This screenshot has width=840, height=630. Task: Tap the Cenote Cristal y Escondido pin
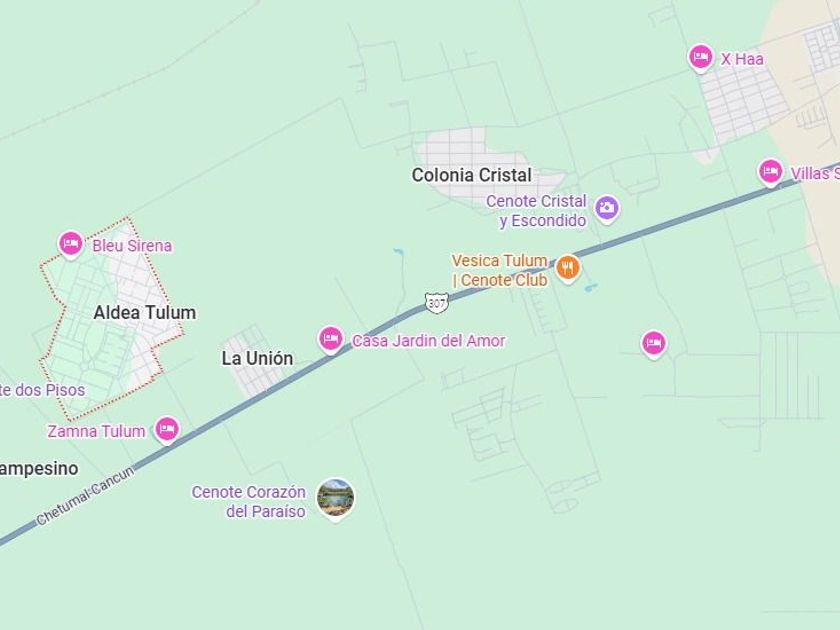[x=607, y=208]
